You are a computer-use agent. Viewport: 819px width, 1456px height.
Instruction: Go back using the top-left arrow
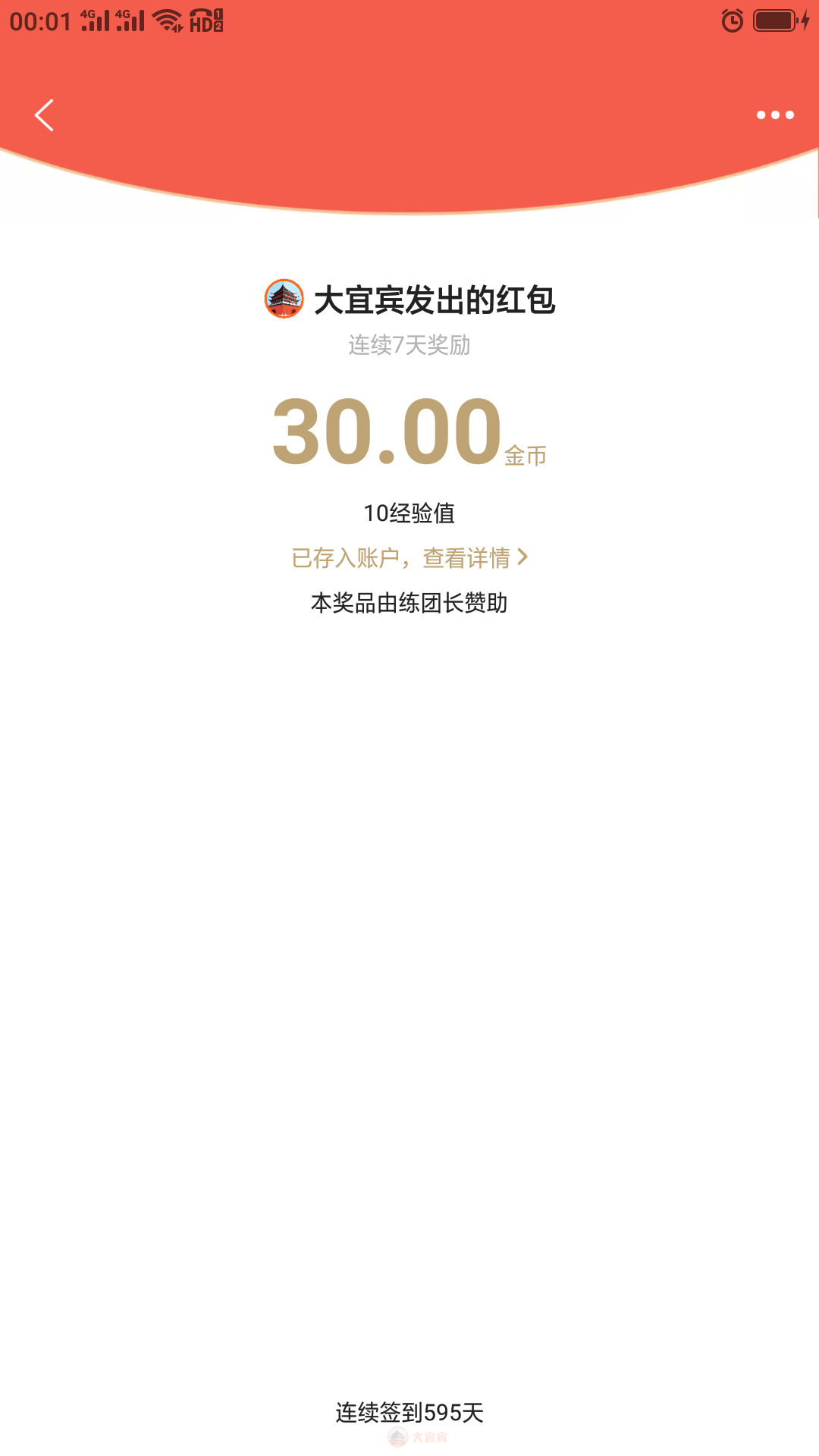pos(44,115)
